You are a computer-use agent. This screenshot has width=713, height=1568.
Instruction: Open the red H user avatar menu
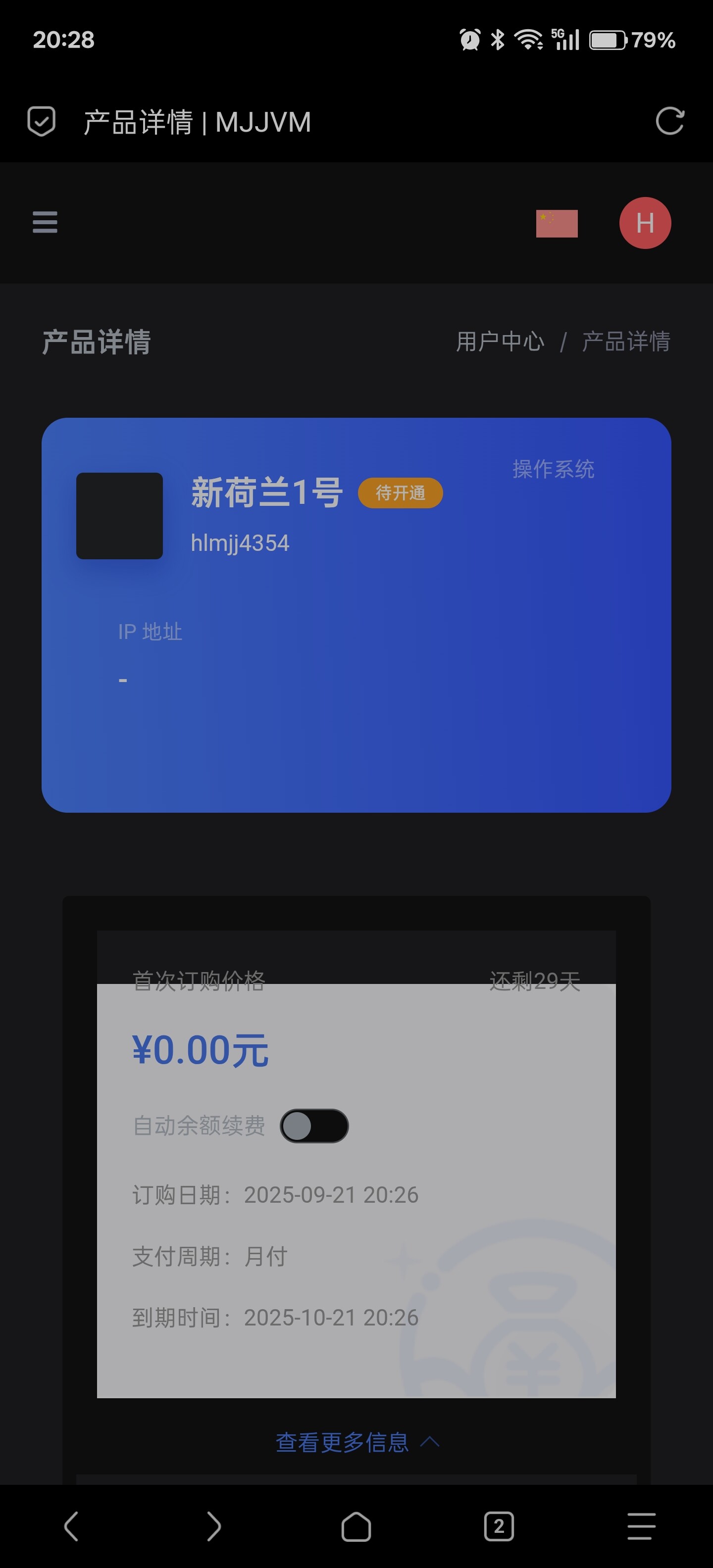645,223
